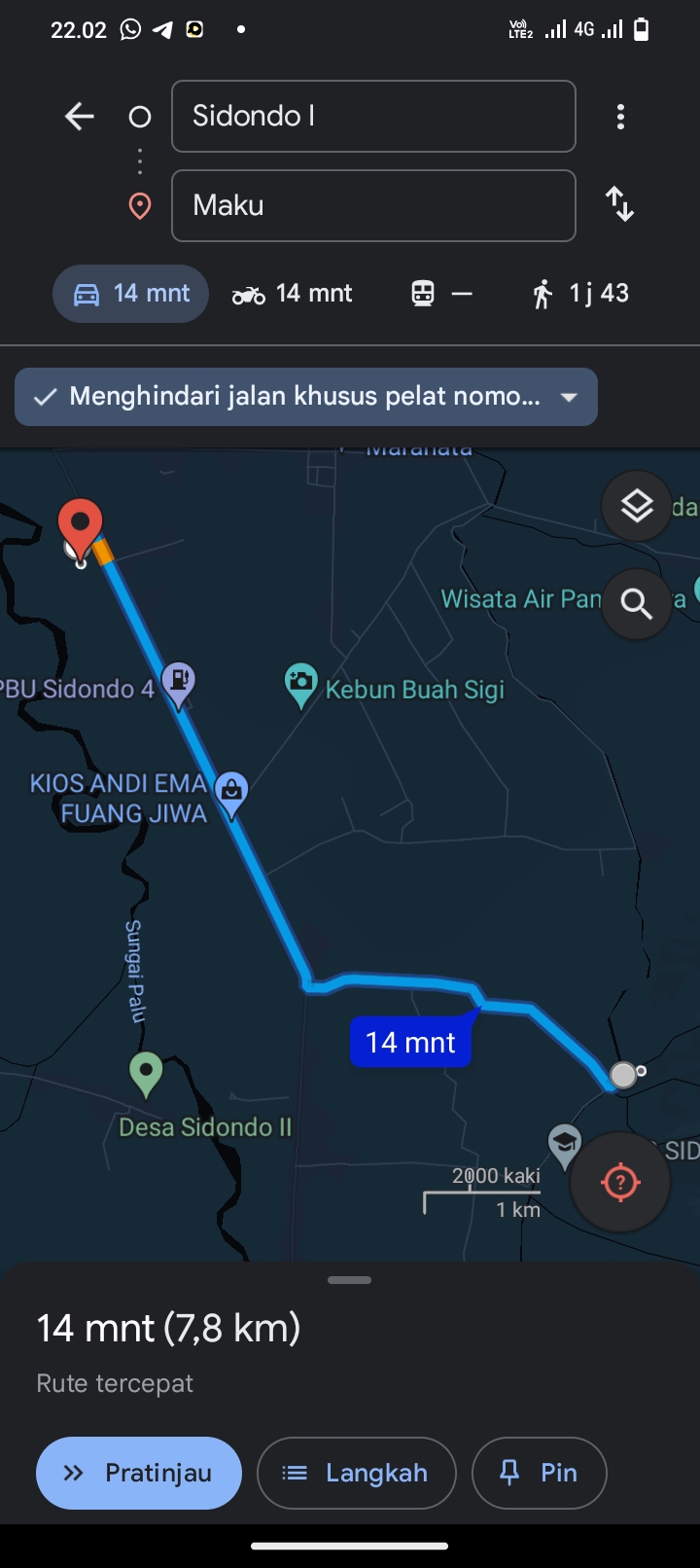Select the car travel mode

click(131, 294)
